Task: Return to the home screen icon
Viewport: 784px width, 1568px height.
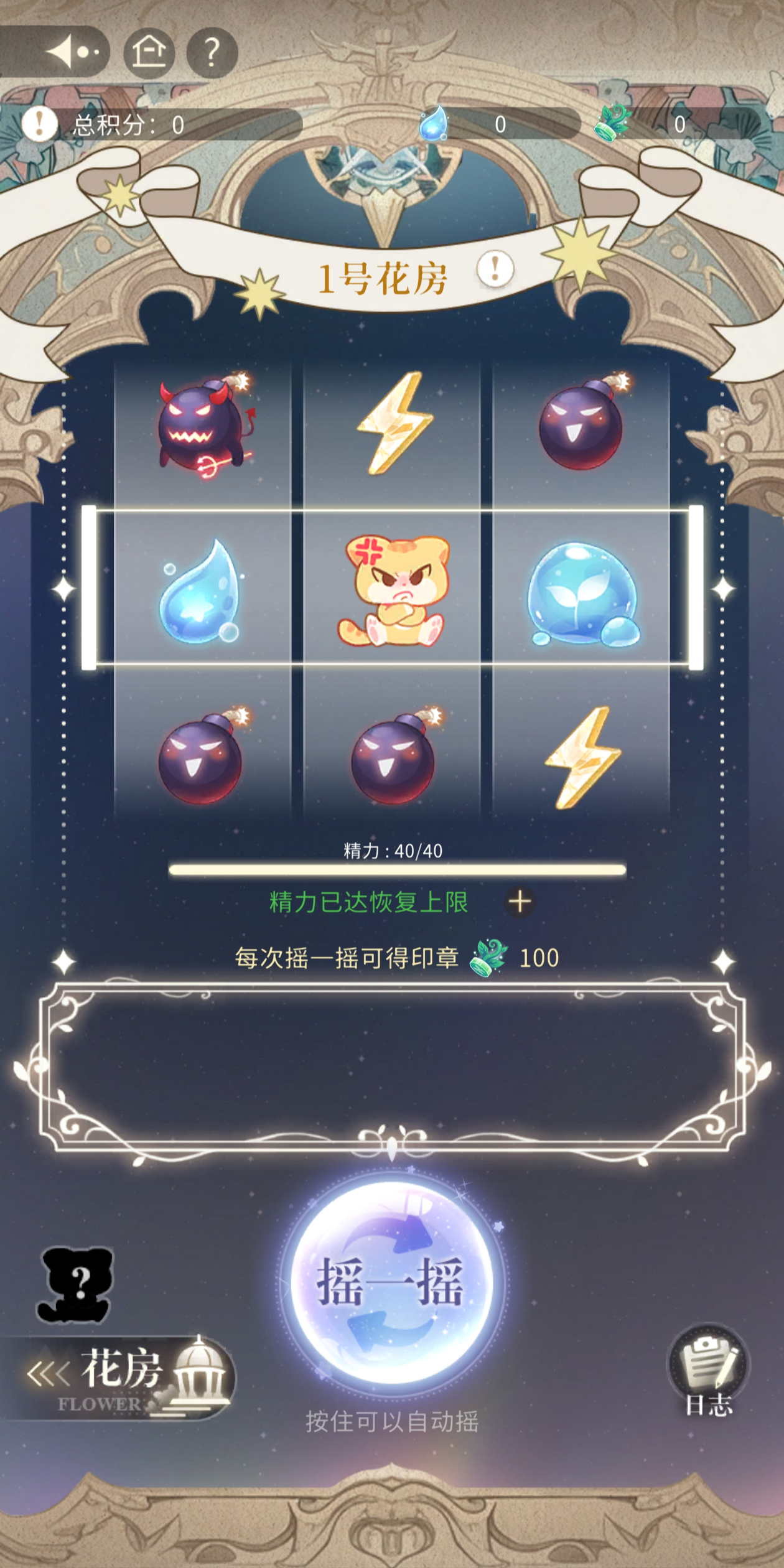Action: coord(149,51)
